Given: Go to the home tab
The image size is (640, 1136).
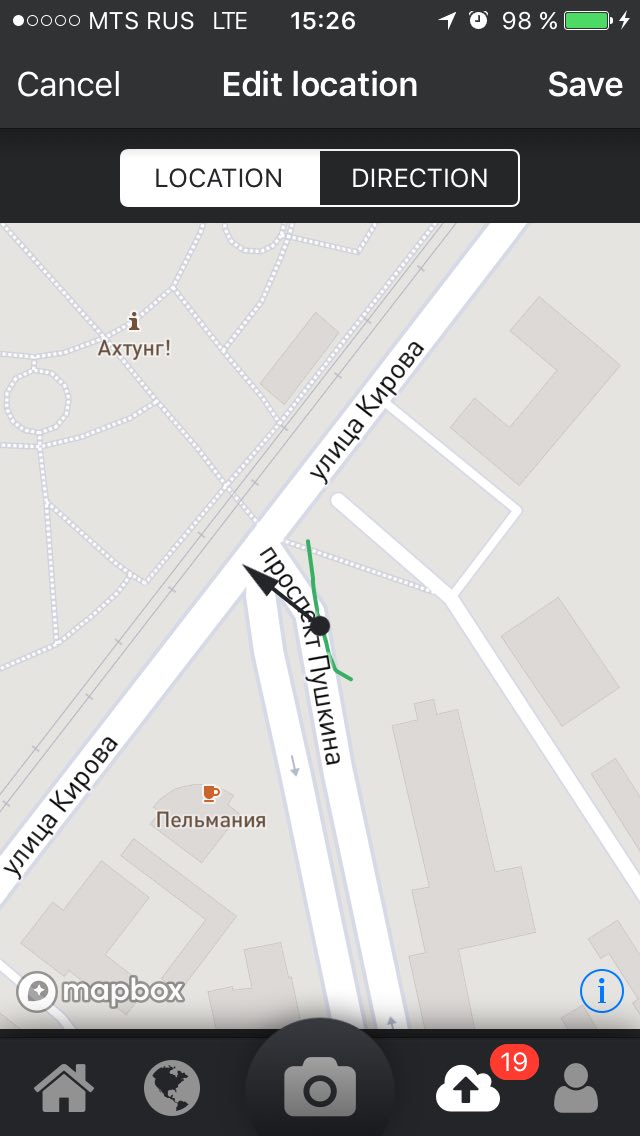Looking at the screenshot, I should tap(65, 1087).
